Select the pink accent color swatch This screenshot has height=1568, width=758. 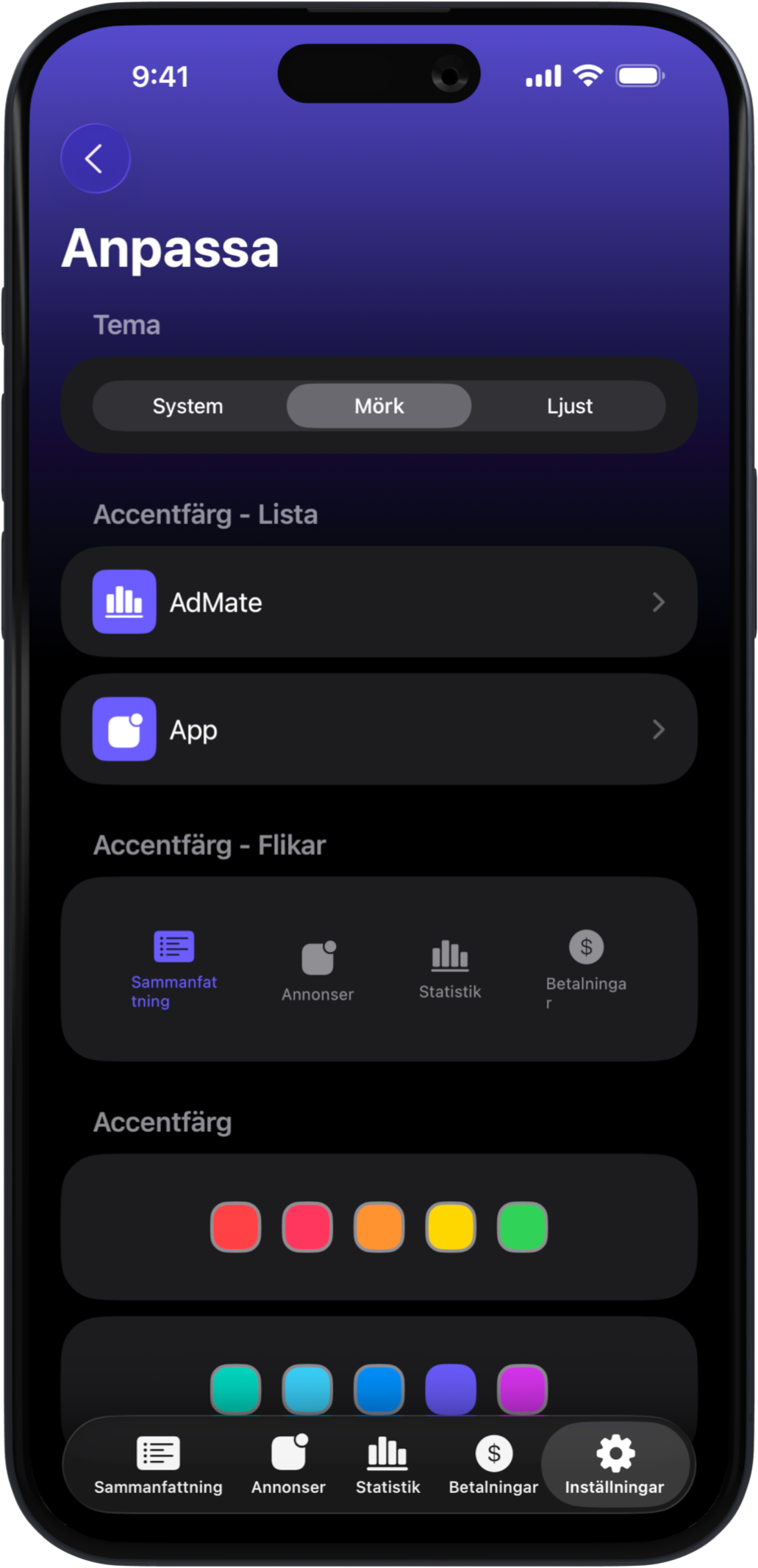[307, 1227]
